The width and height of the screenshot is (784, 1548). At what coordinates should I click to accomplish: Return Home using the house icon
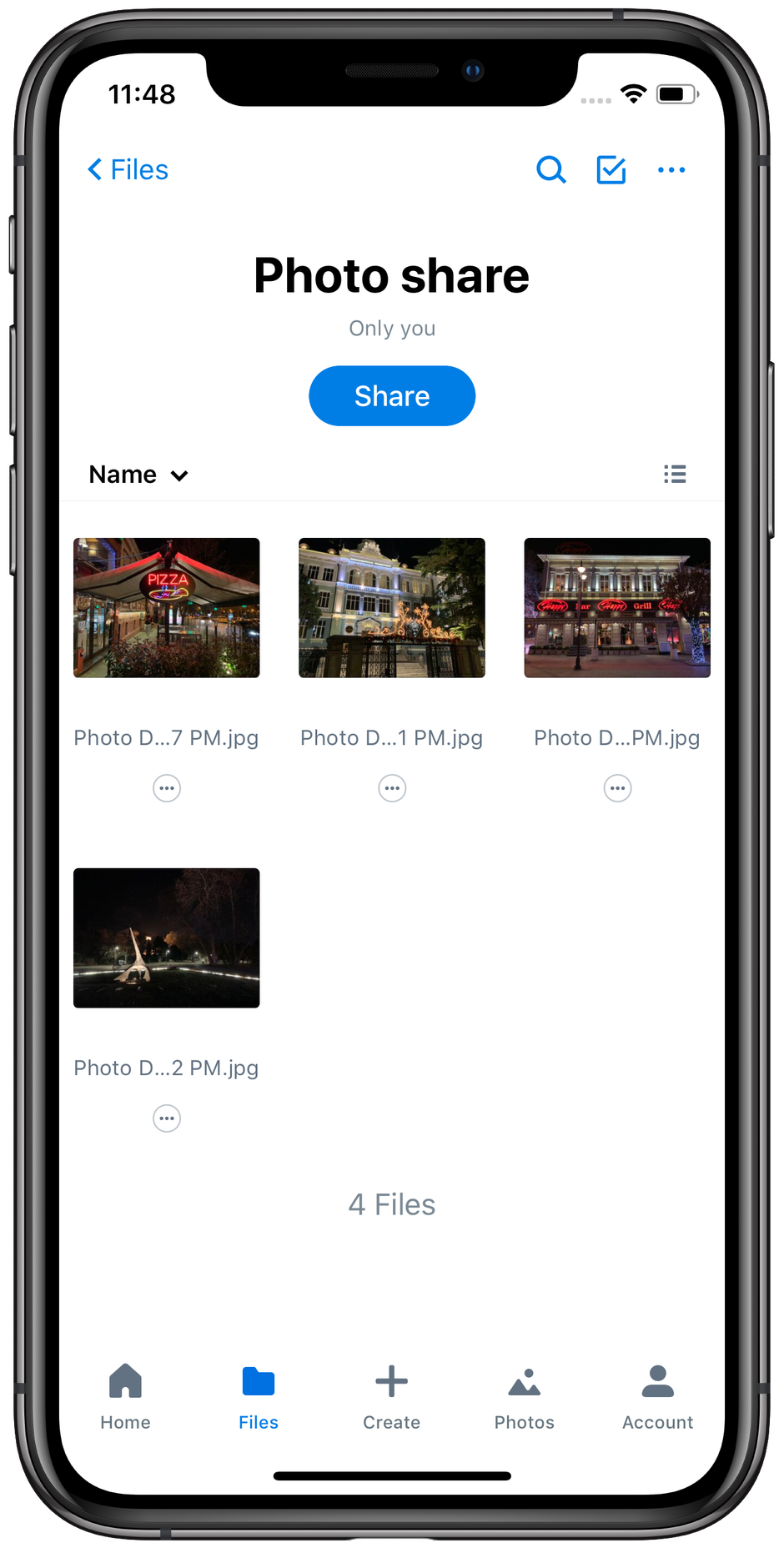(125, 1397)
